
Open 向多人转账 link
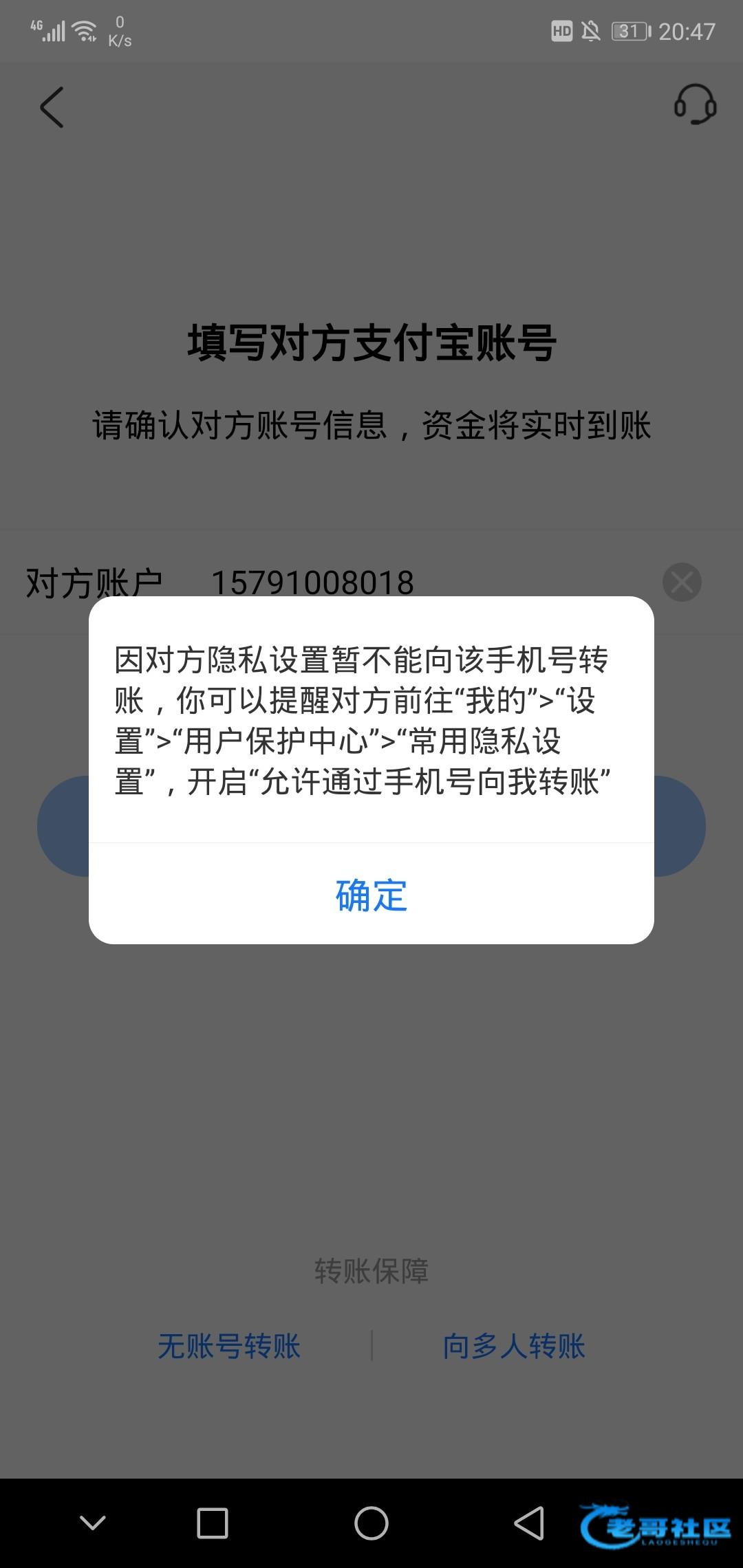(514, 1346)
